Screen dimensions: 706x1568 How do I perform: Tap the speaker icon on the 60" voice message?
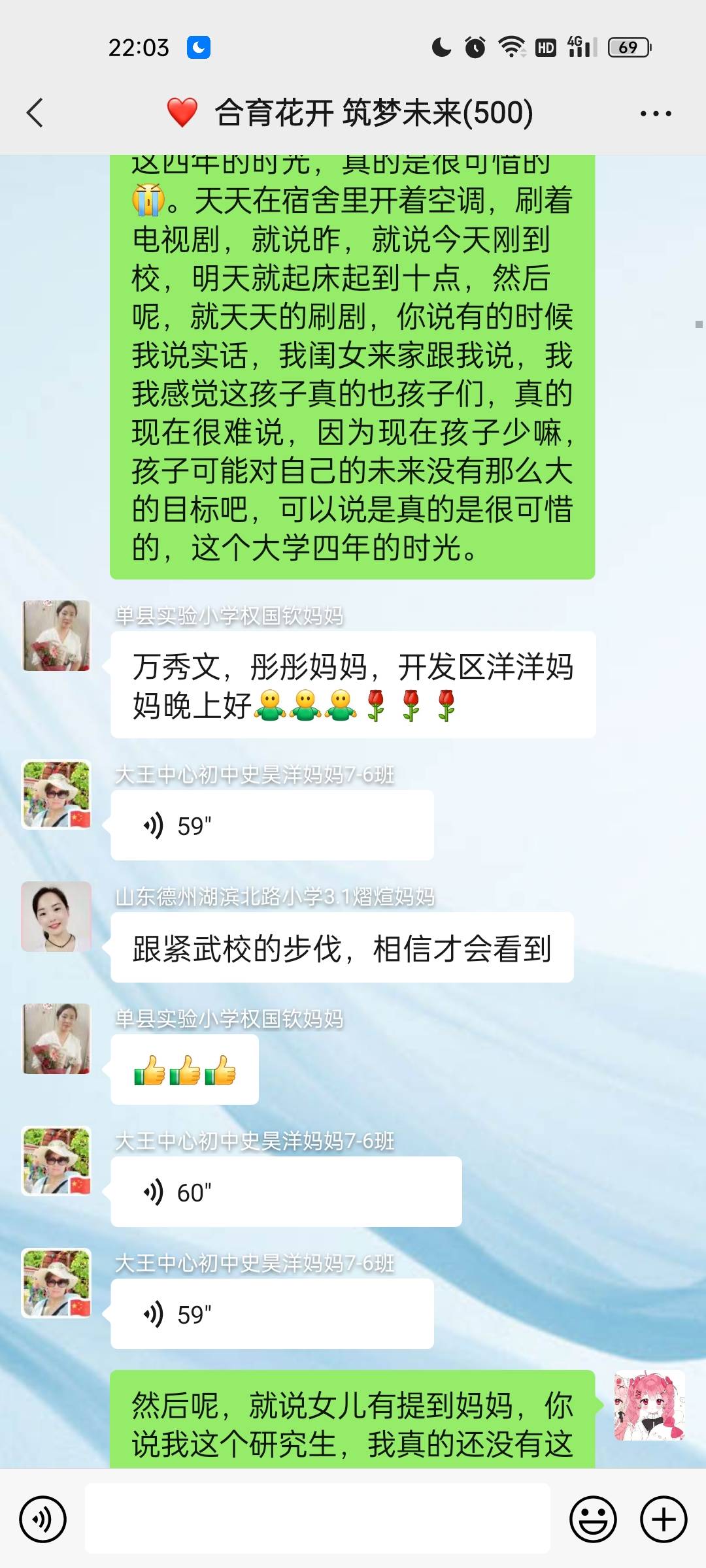[154, 1190]
